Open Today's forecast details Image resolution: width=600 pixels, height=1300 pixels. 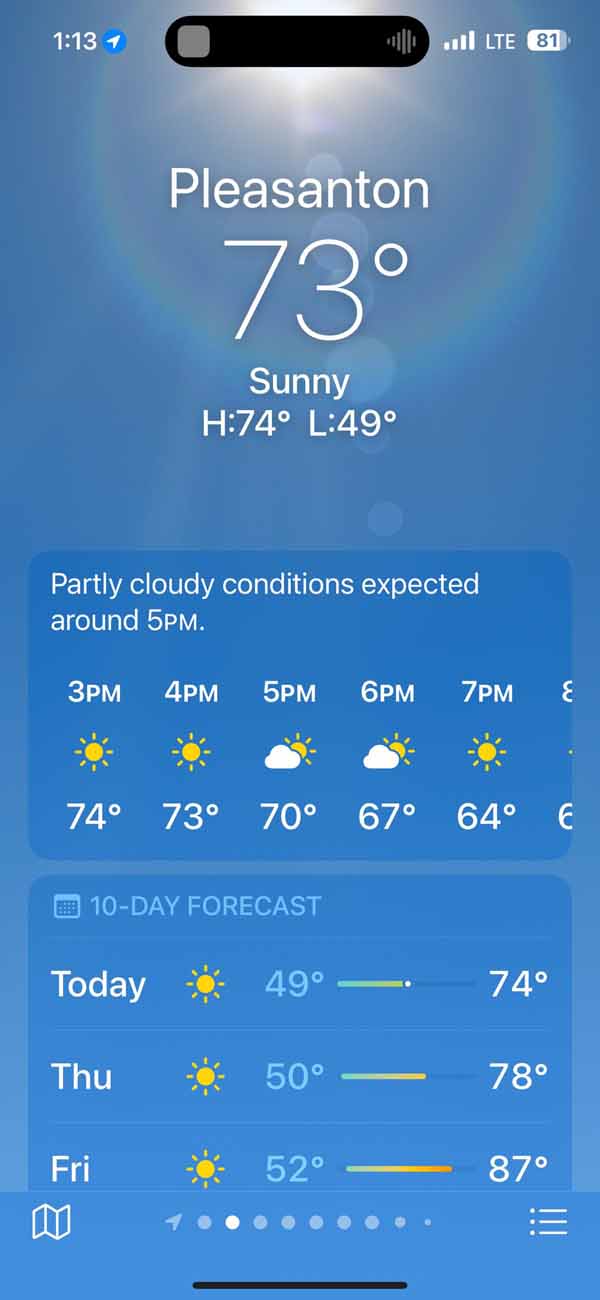300,985
